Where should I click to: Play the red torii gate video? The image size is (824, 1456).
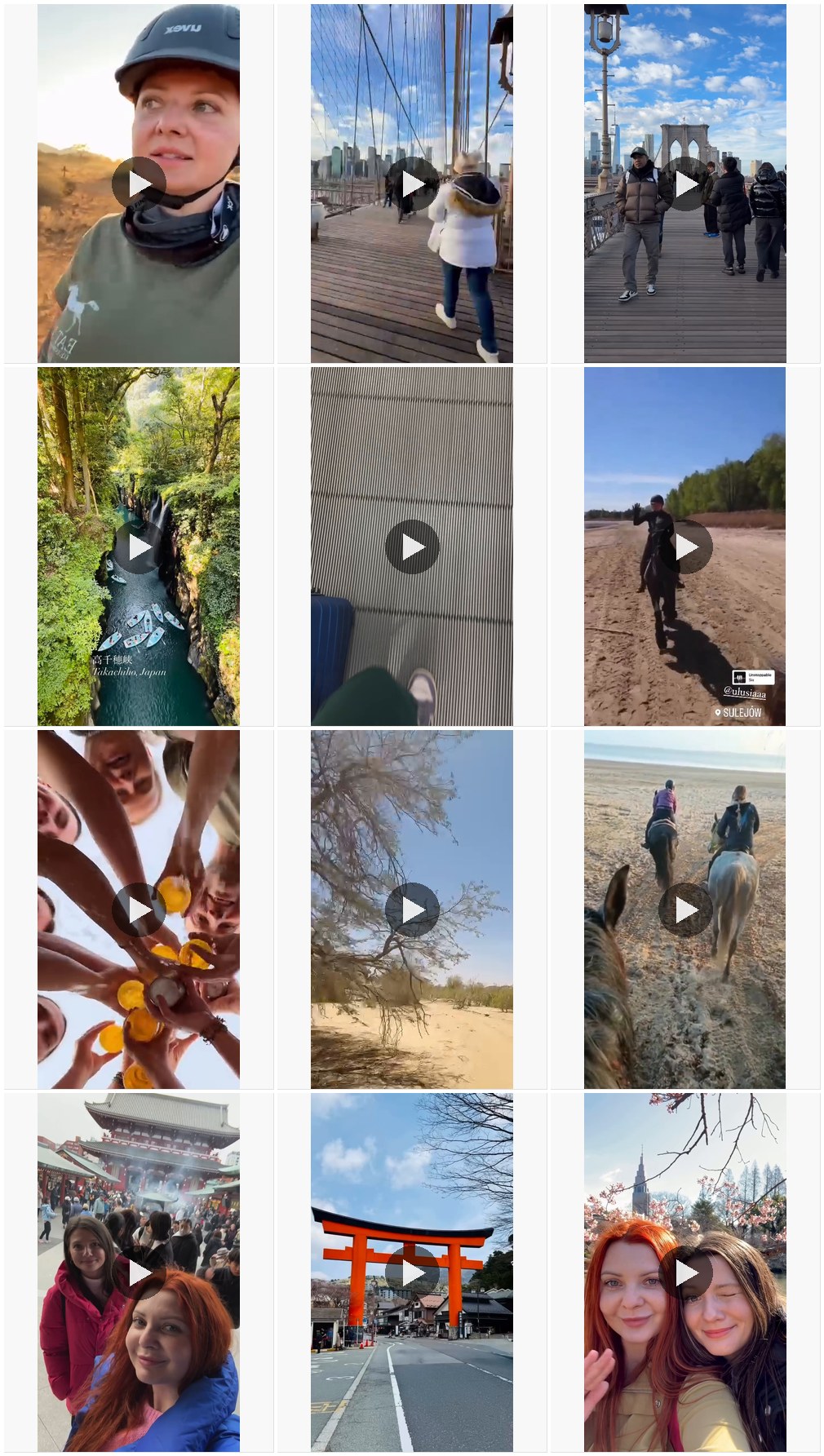(x=412, y=1272)
